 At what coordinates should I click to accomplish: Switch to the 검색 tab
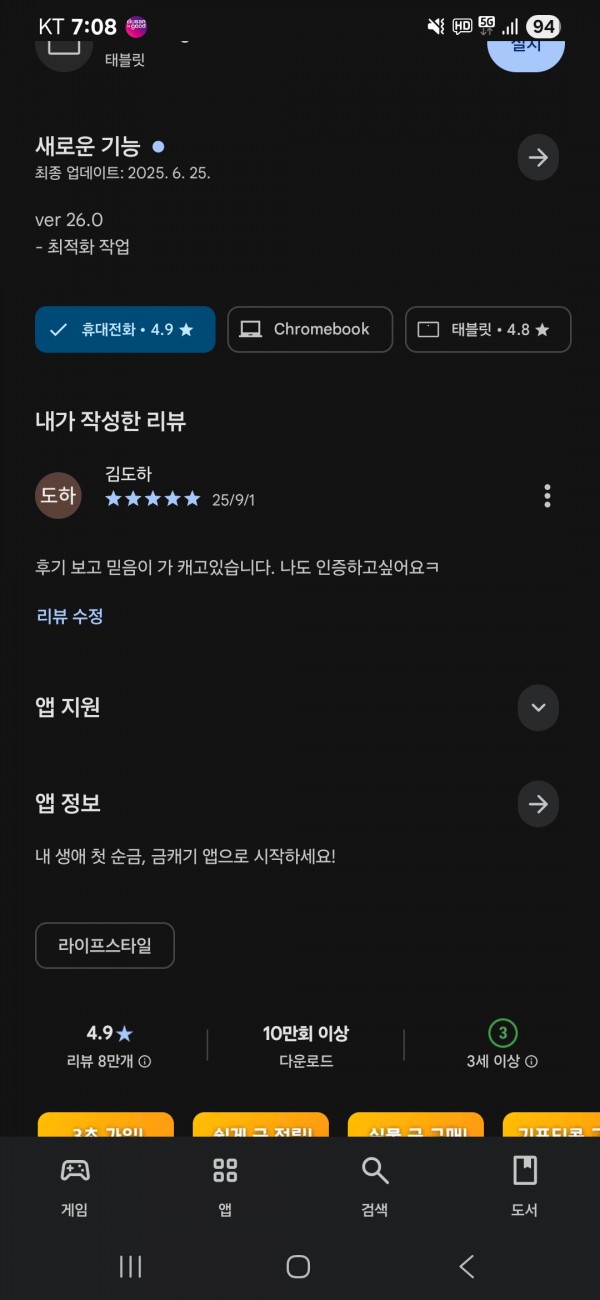click(x=375, y=1186)
